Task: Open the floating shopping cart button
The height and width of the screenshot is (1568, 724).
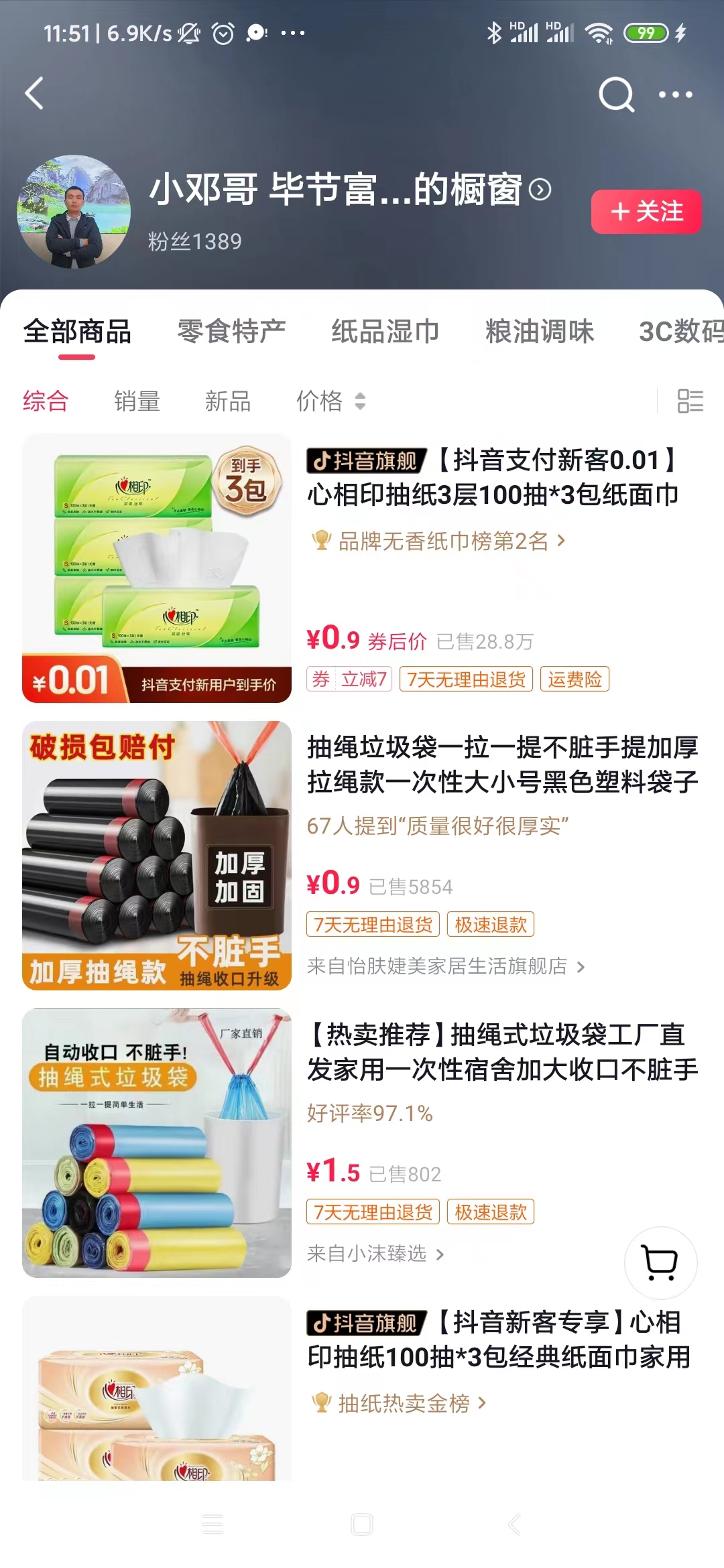Action: 660,1262
